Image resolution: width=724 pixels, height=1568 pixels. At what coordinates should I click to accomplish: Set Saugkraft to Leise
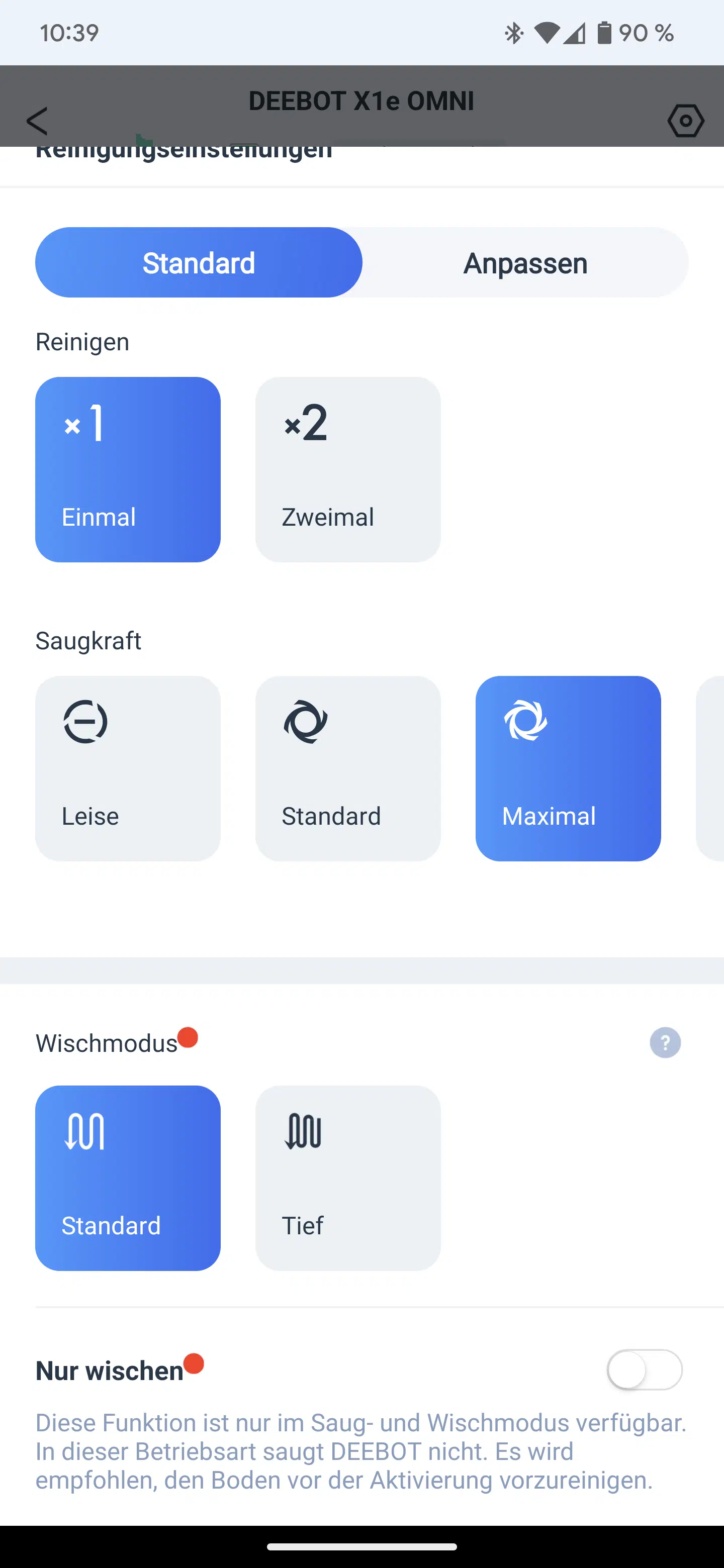click(128, 768)
